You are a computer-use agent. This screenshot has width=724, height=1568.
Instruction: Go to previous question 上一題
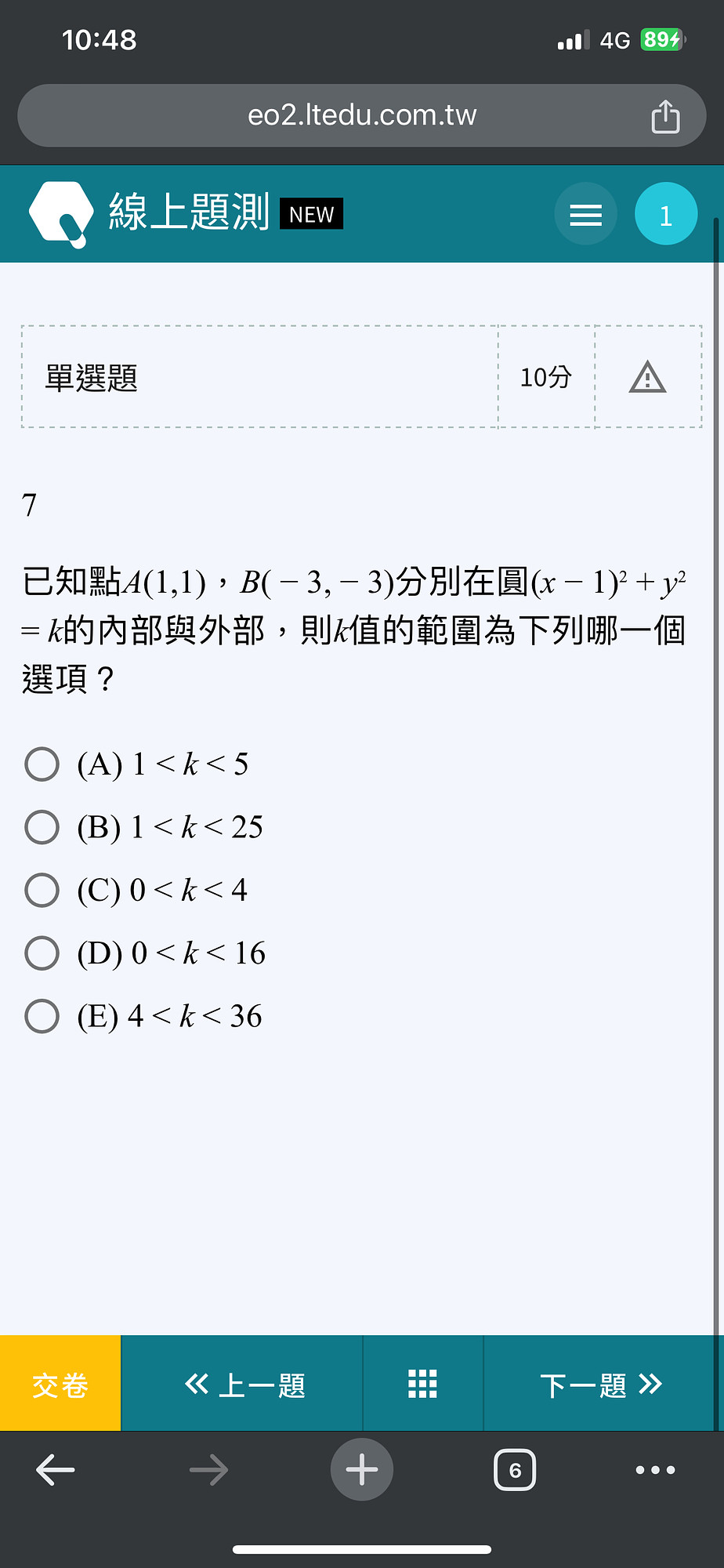(243, 1385)
